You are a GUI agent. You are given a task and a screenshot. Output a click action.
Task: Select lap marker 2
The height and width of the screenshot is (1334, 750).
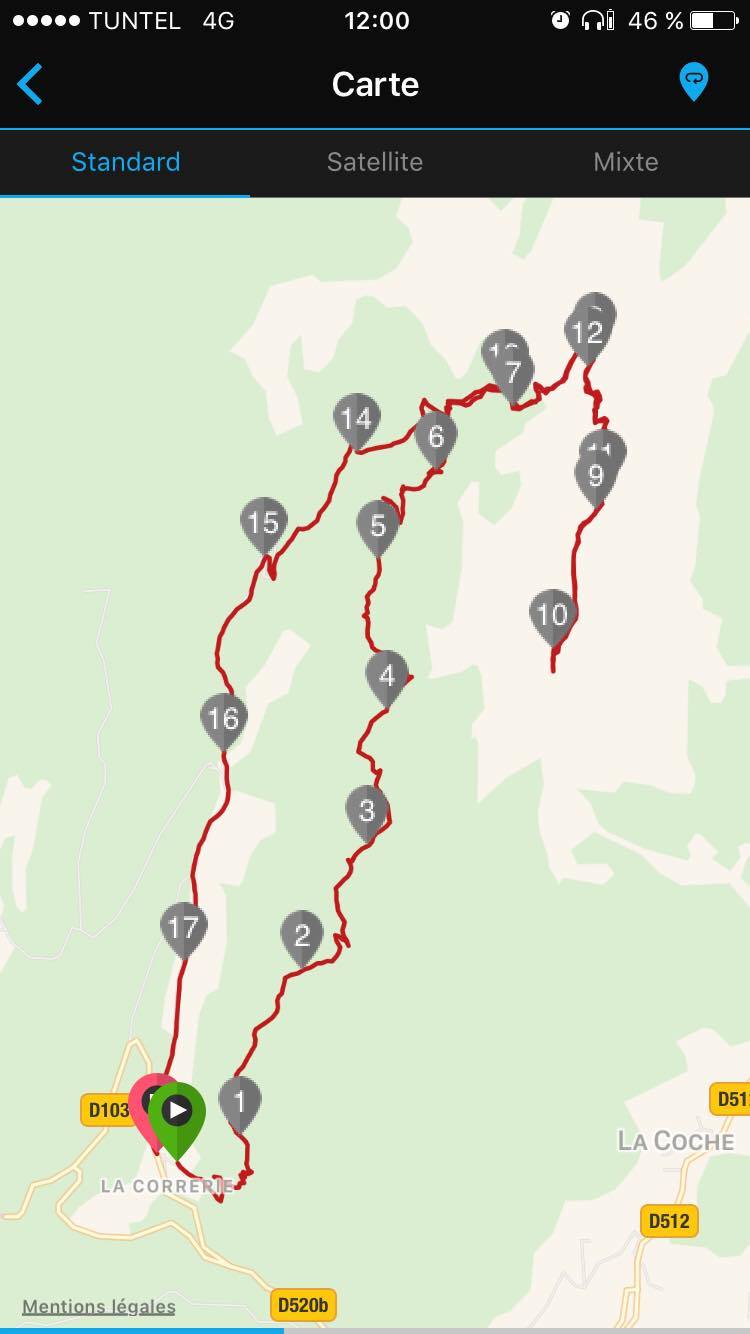click(x=302, y=934)
